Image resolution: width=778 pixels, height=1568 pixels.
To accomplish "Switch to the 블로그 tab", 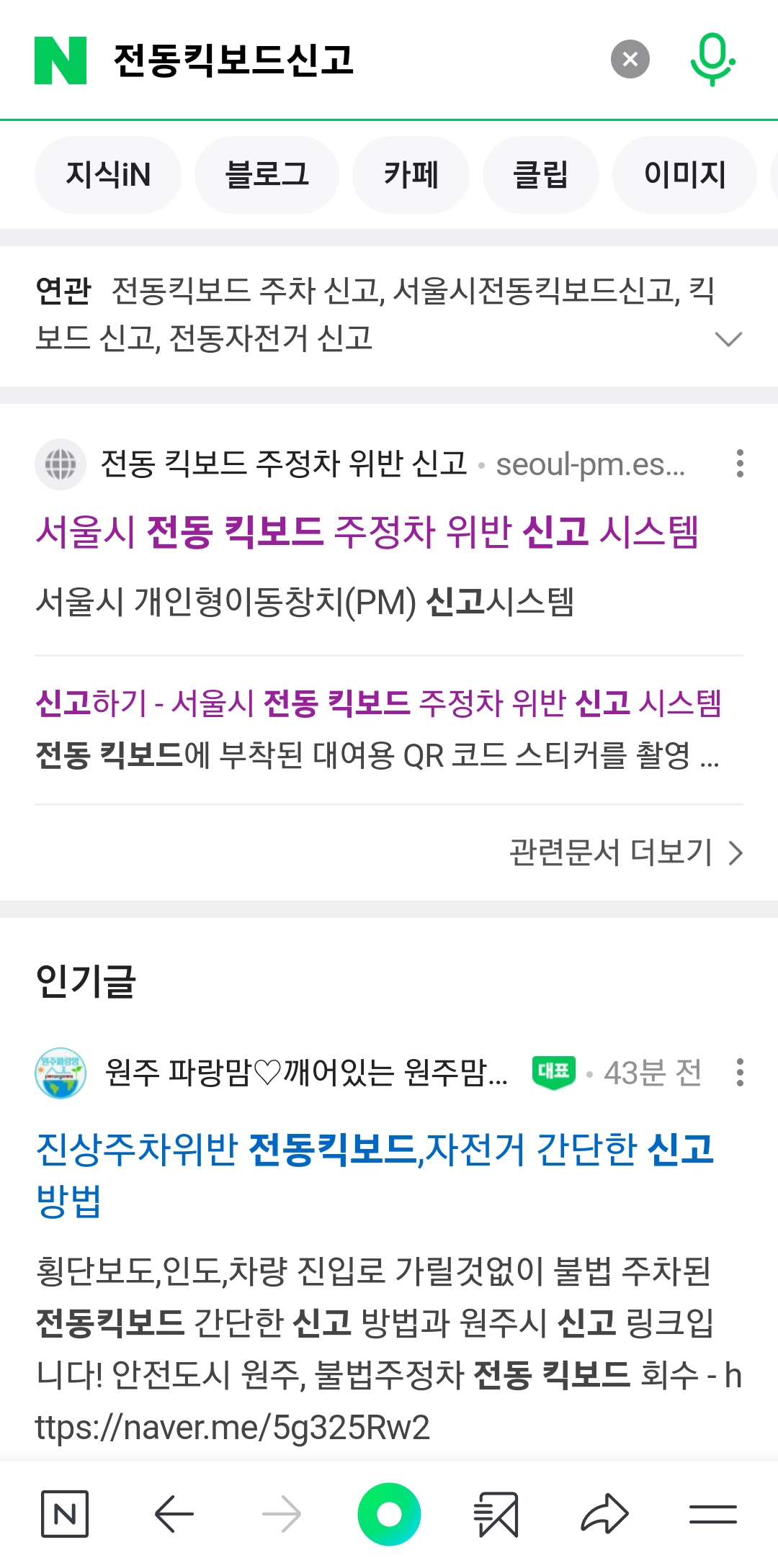I will [267, 175].
